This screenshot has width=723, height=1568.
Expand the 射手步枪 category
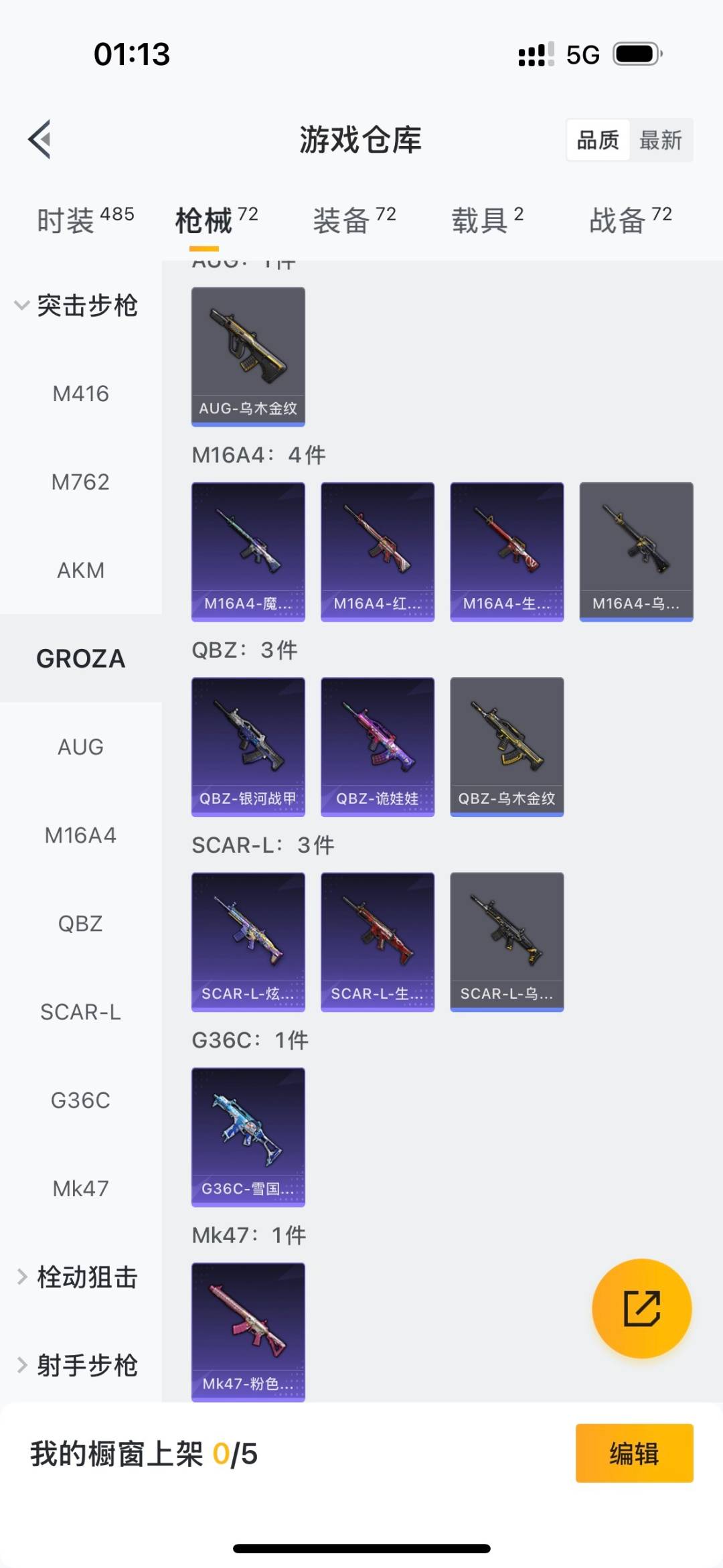click(76, 1366)
